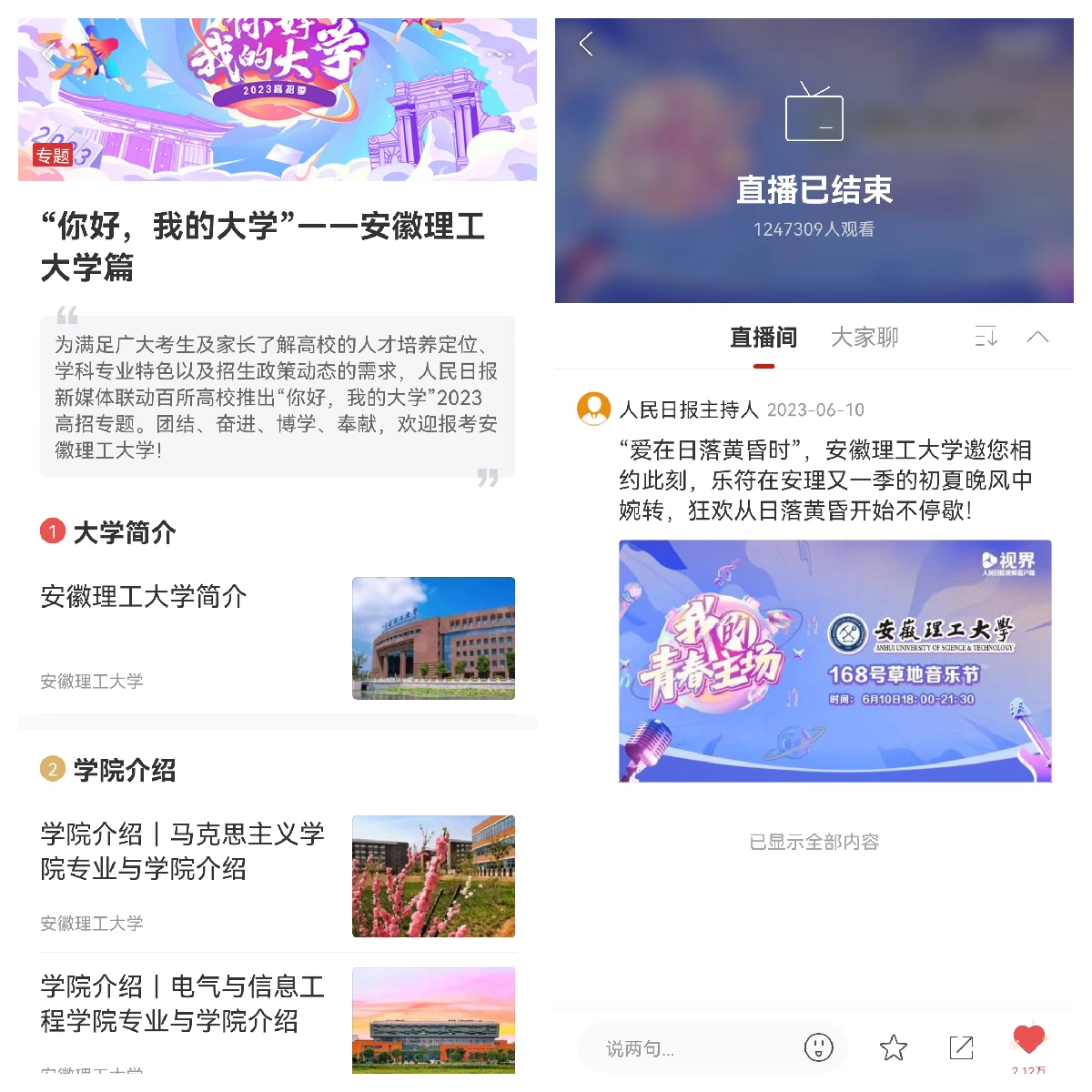The height and width of the screenshot is (1092, 1092).
Task: Open 马克思主义学院专业与学院介绍 article
Action: tap(182, 851)
